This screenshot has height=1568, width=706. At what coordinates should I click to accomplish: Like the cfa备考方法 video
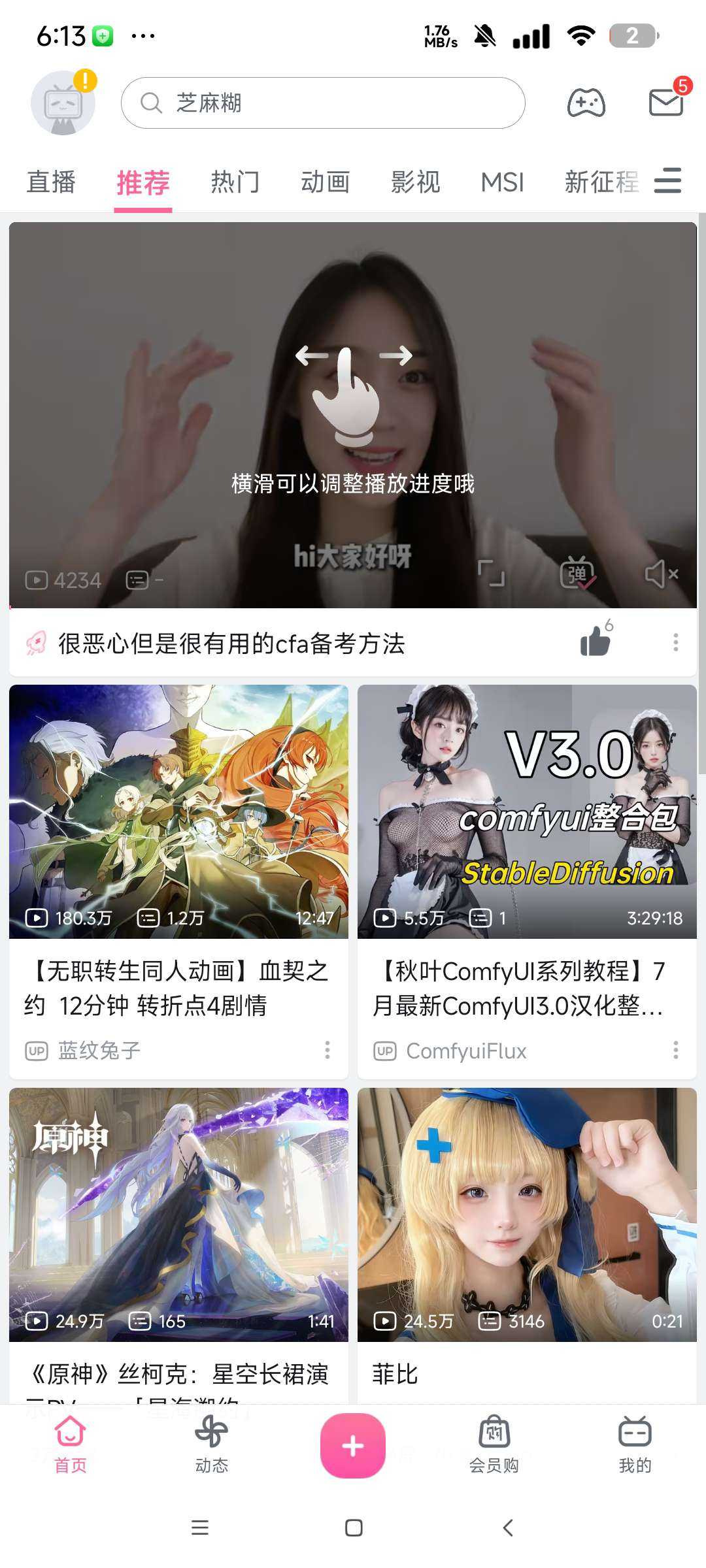point(596,642)
